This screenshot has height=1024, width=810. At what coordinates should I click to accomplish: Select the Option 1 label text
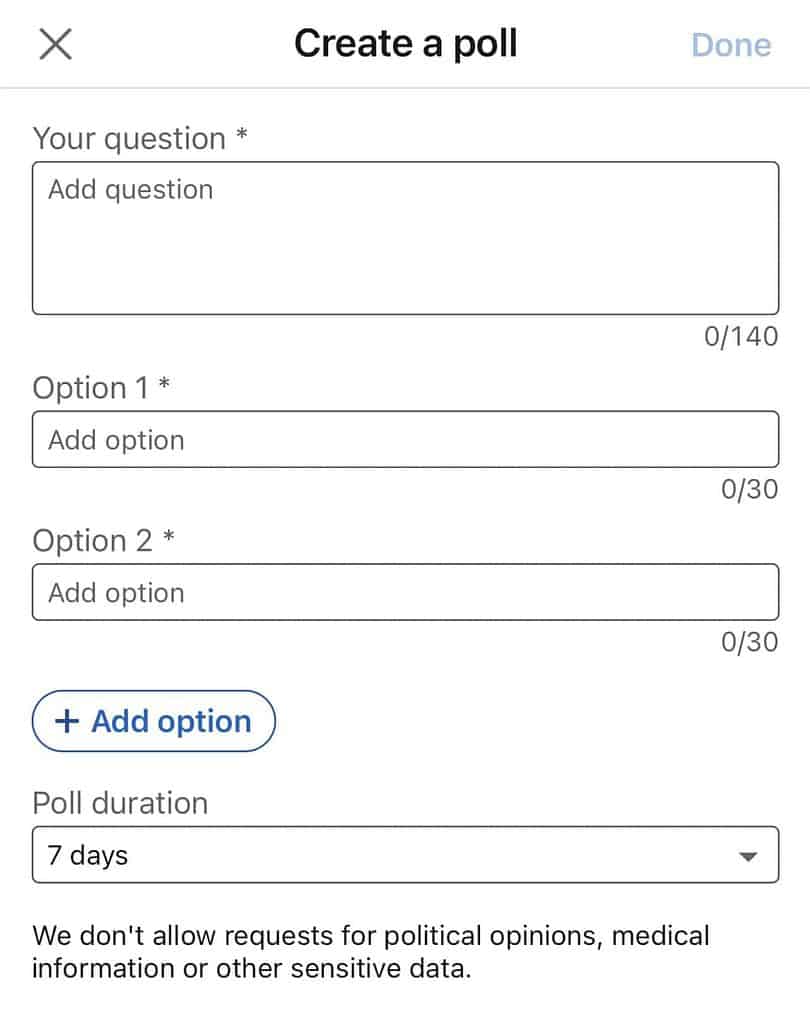pyautogui.click(x=93, y=388)
